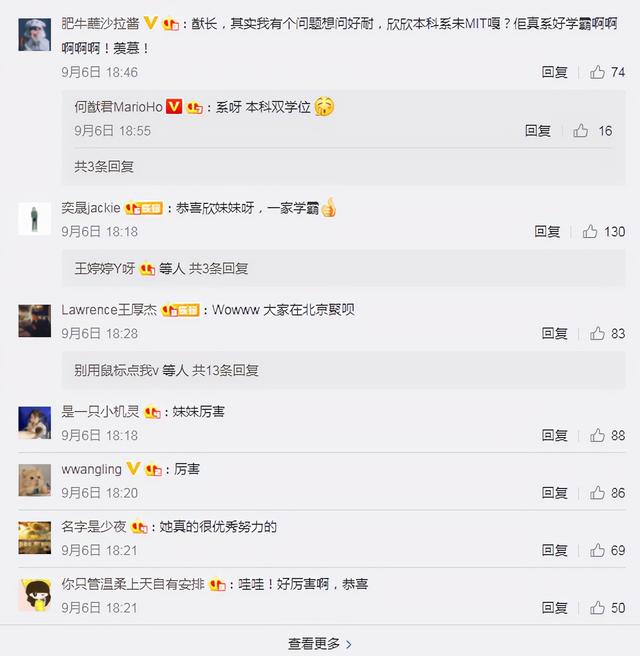Viewport: 640px width, 656px height.
Task: Like the comment by 名字是少夜
Action: pyautogui.click(x=598, y=550)
